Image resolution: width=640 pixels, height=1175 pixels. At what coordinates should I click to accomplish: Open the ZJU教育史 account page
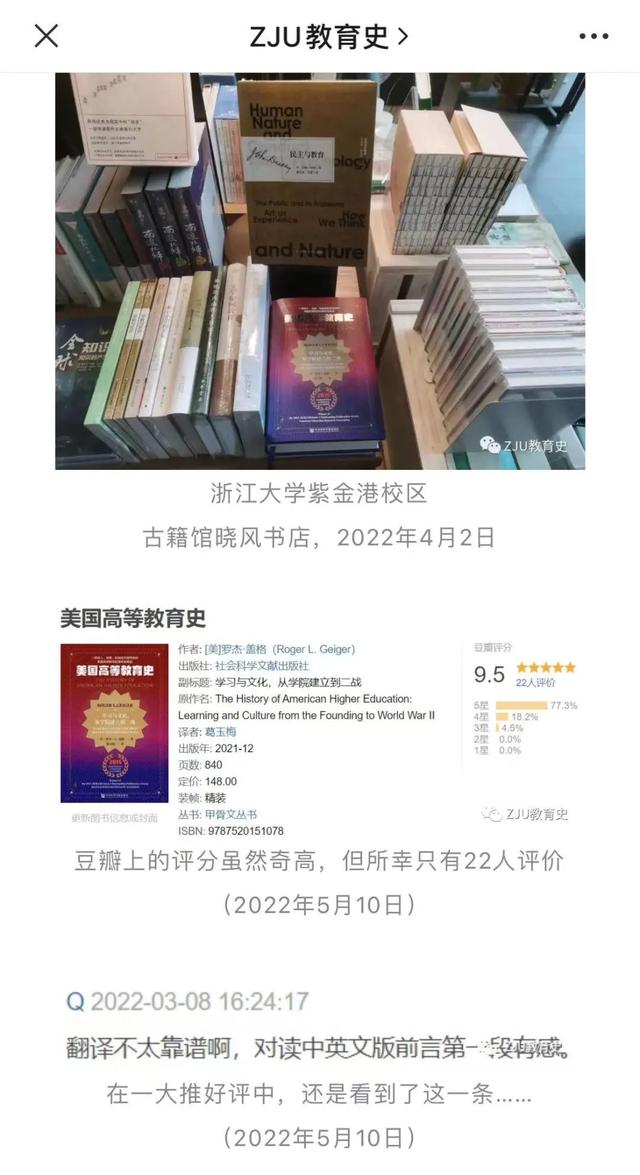(x=329, y=37)
